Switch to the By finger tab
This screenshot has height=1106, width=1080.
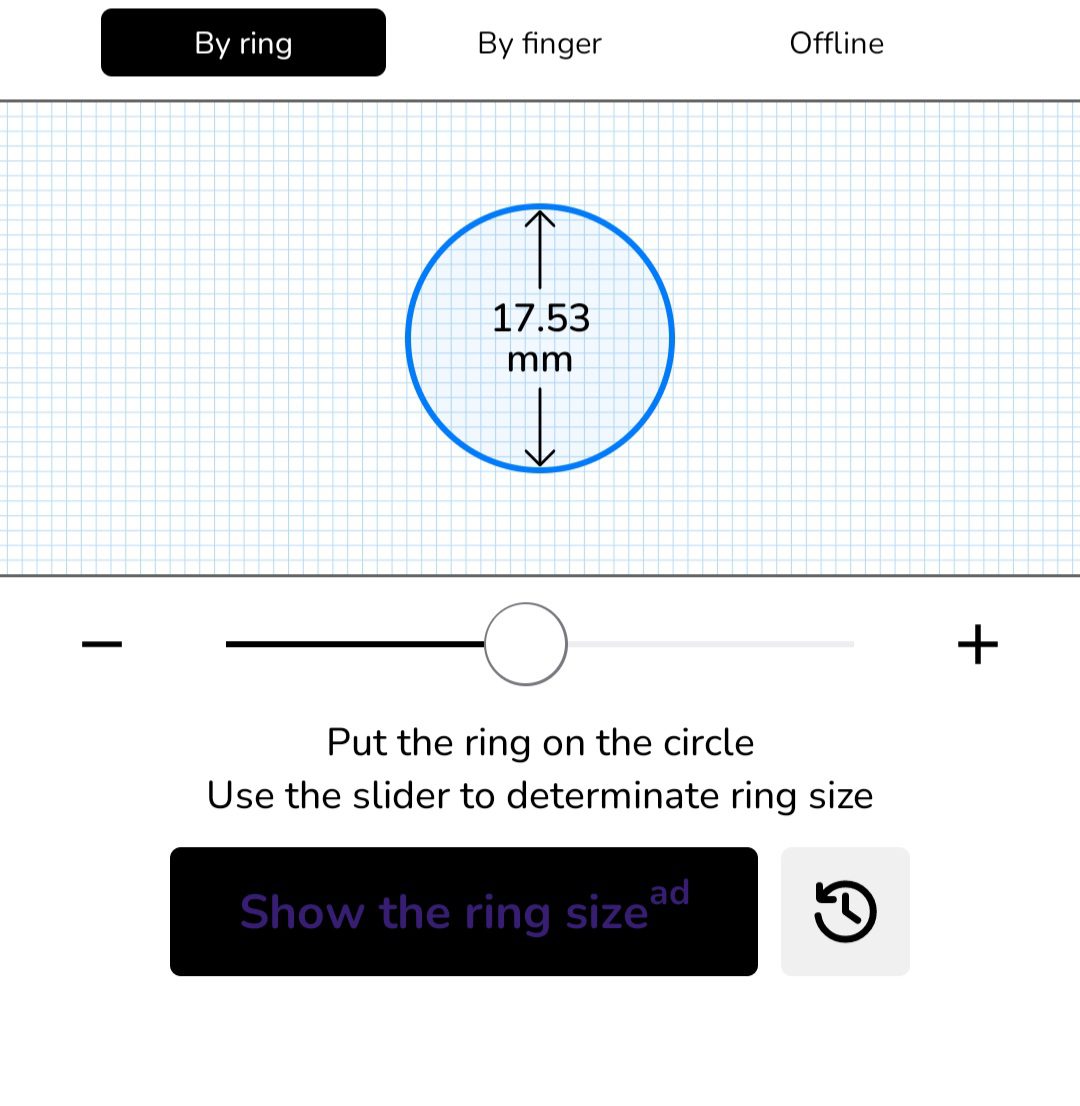(540, 43)
